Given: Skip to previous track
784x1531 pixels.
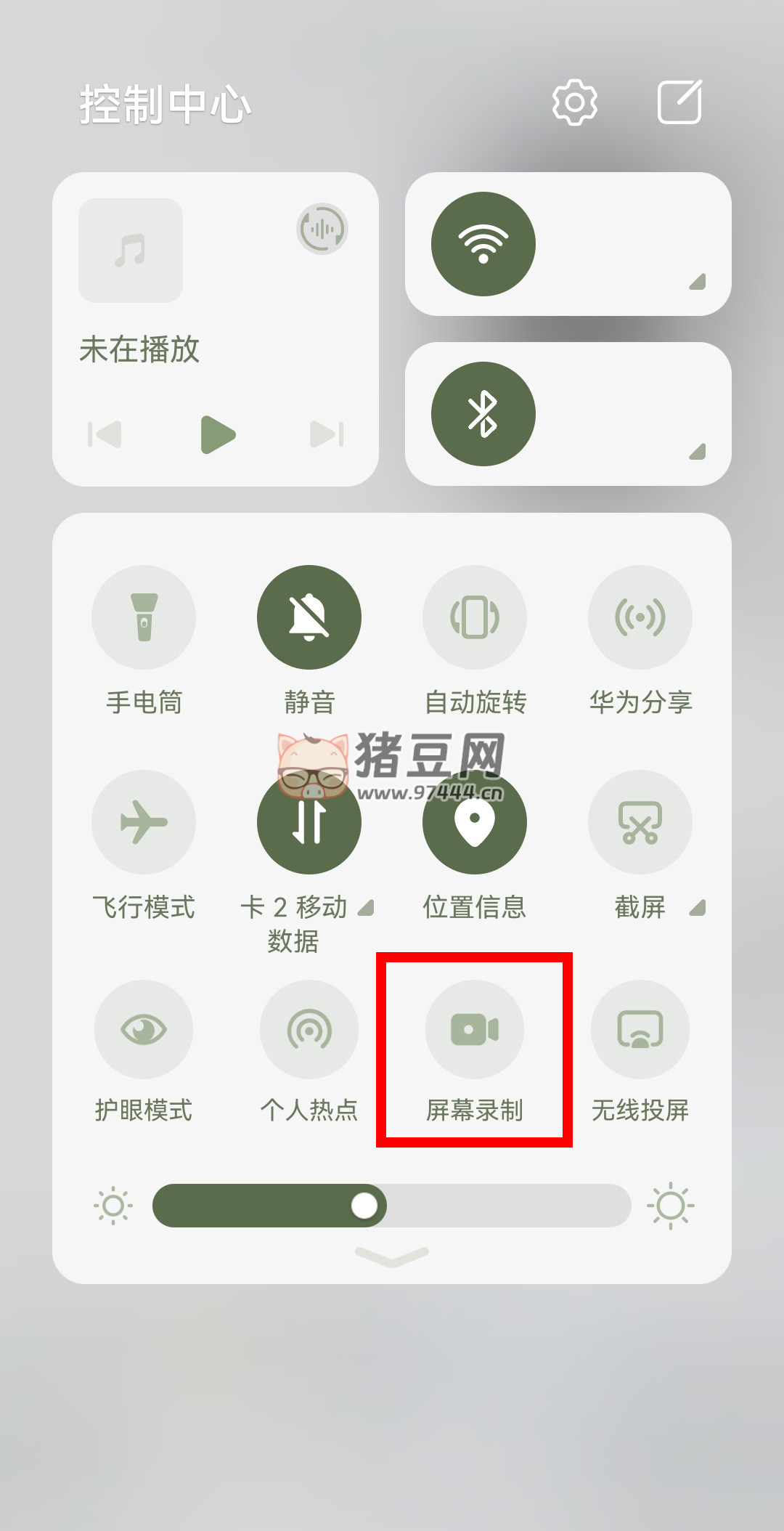Looking at the screenshot, I should [105, 434].
